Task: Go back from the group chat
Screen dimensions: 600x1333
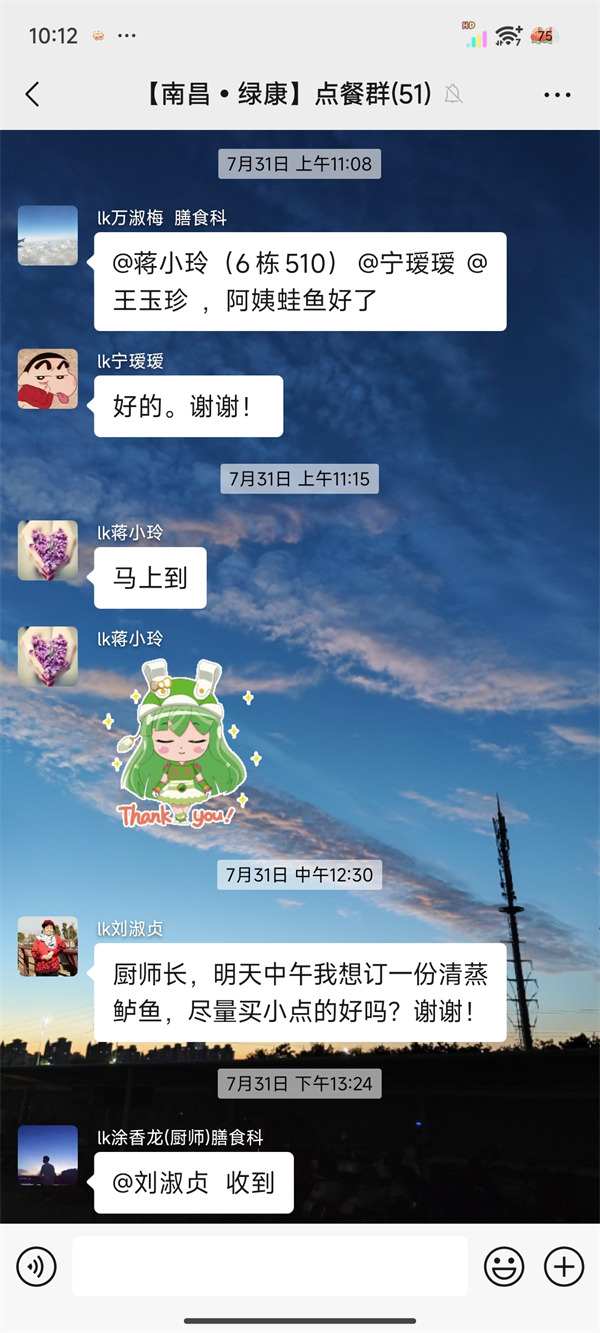Action: (x=33, y=95)
